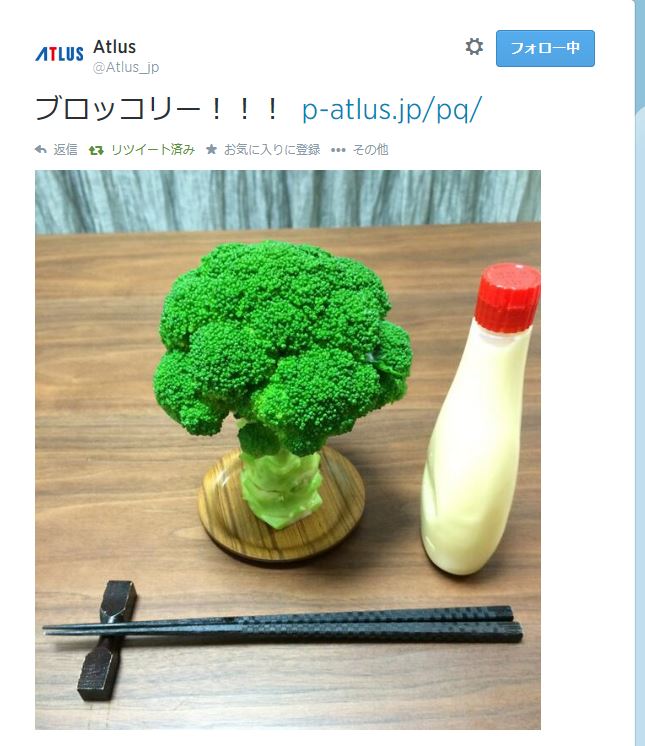
Task: Reply to the tweet via 返信
Action: [56, 150]
